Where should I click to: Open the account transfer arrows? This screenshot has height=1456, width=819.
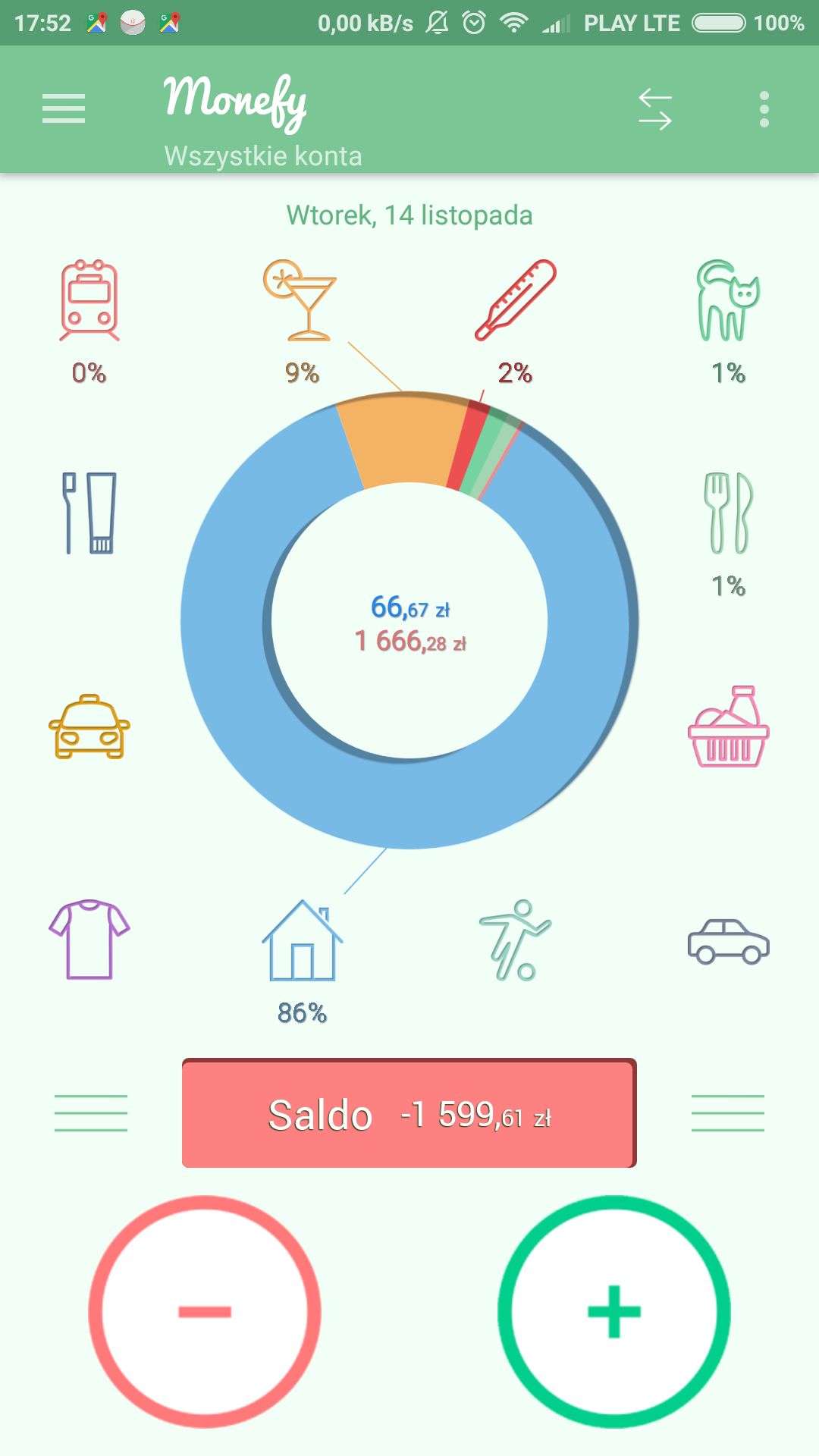pyautogui.click(x=654, y=109)
